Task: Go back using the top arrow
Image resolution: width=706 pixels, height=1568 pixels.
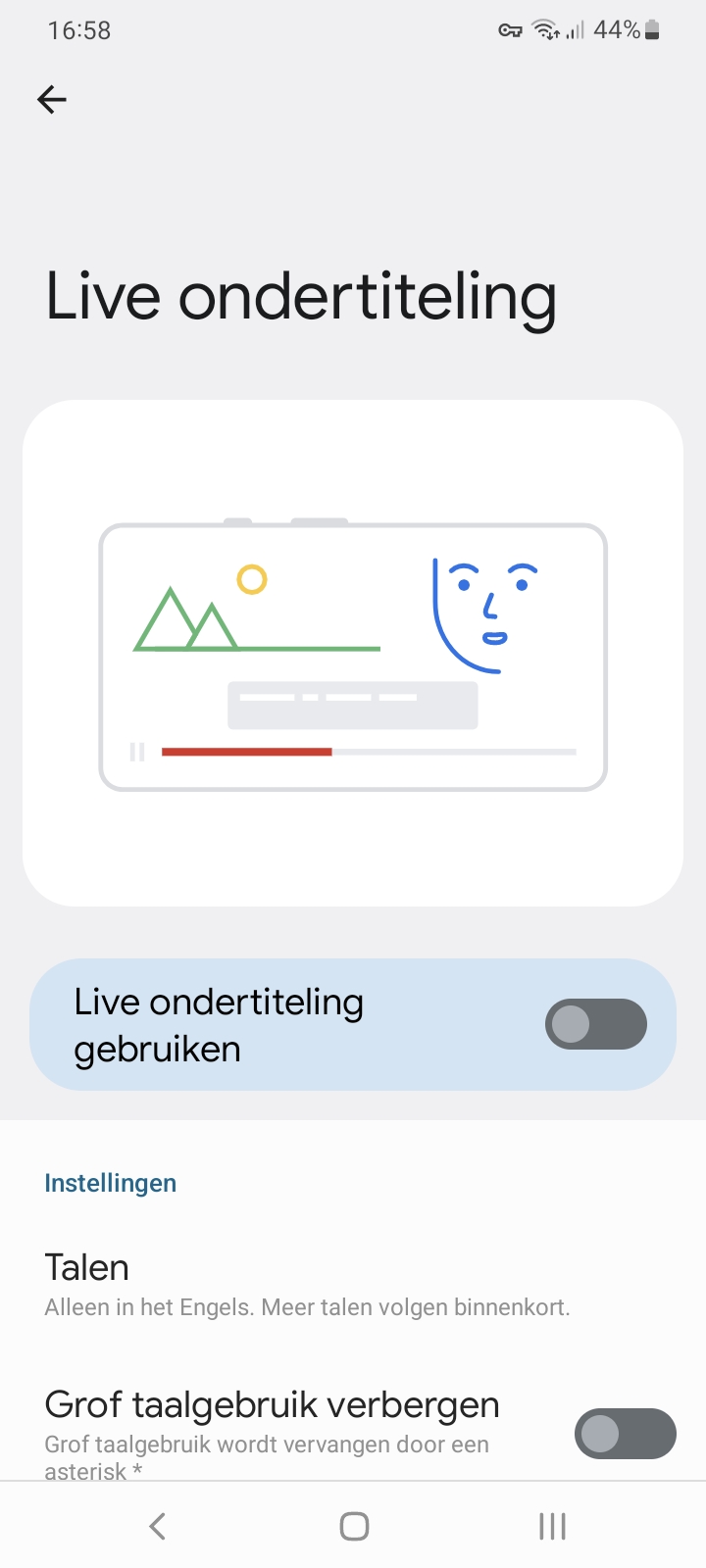Action: (52, 99)
